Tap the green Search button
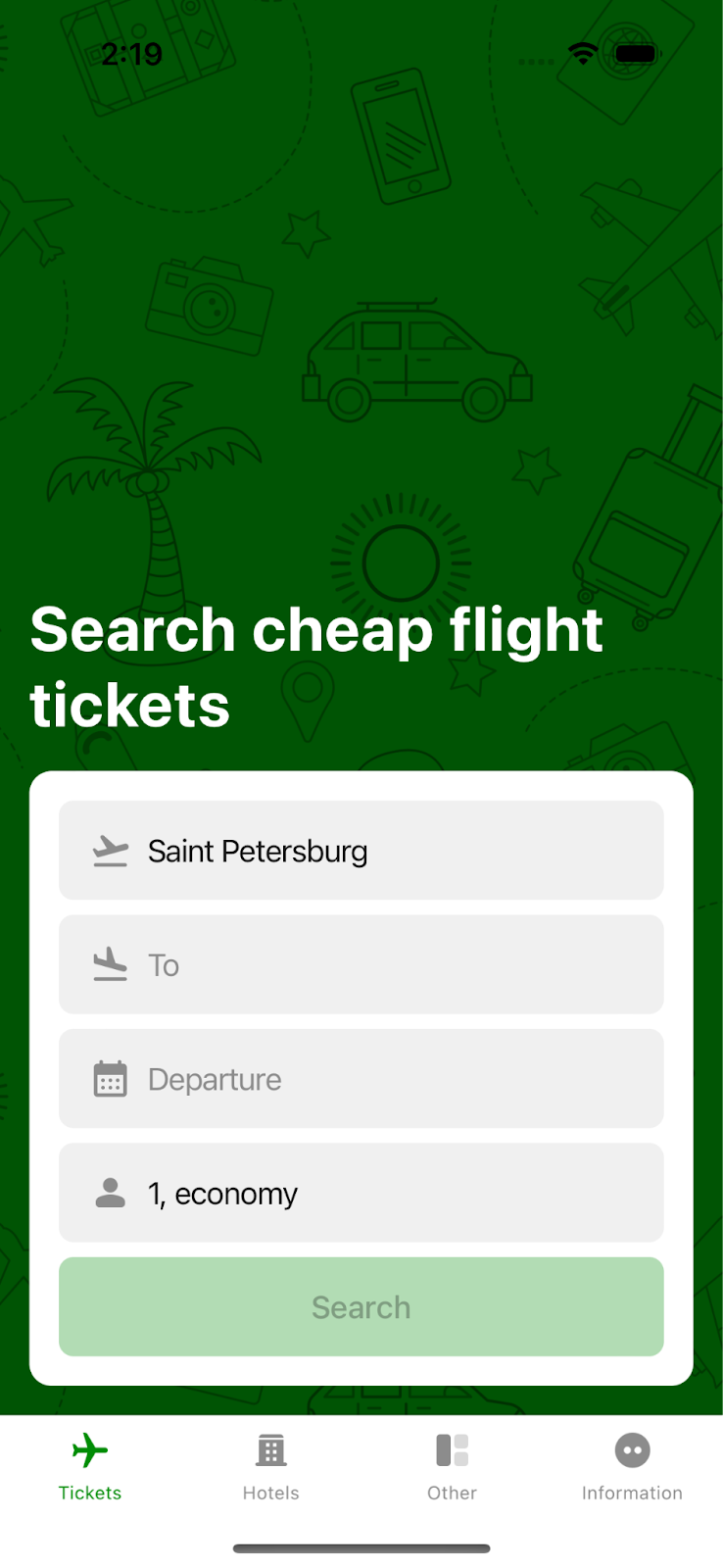 (361, 1306)
